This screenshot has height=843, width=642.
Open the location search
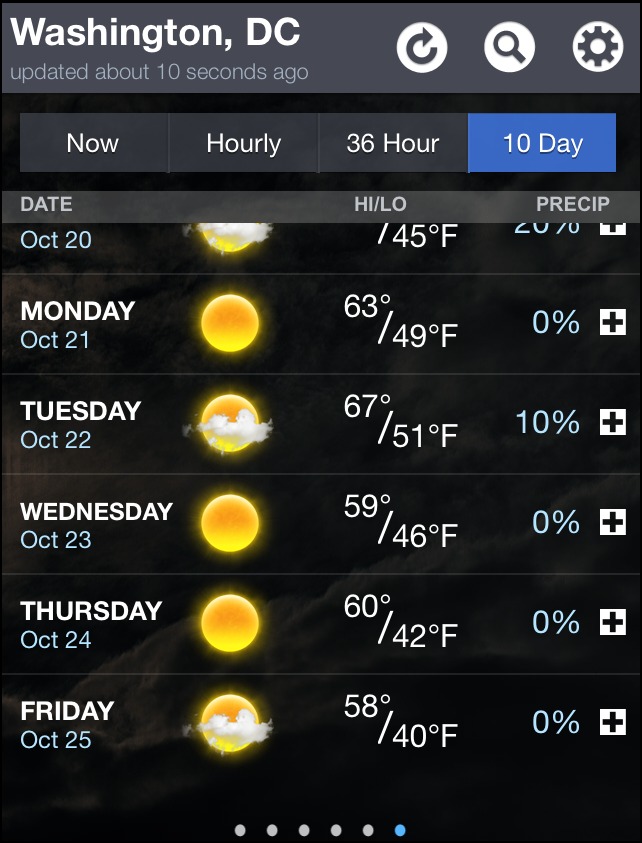point(509,47)
